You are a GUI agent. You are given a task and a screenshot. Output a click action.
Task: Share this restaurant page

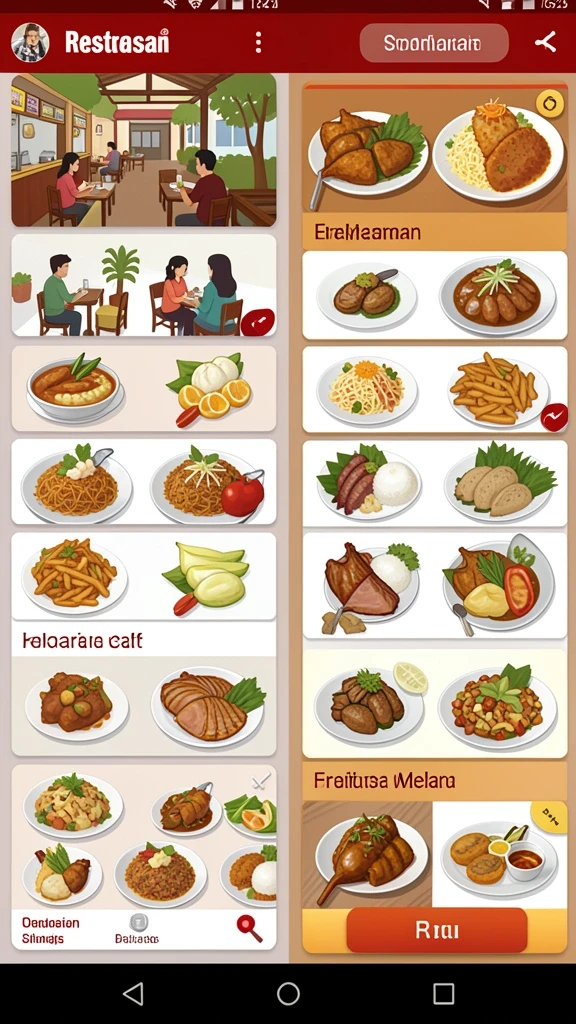tap(545, 42)
